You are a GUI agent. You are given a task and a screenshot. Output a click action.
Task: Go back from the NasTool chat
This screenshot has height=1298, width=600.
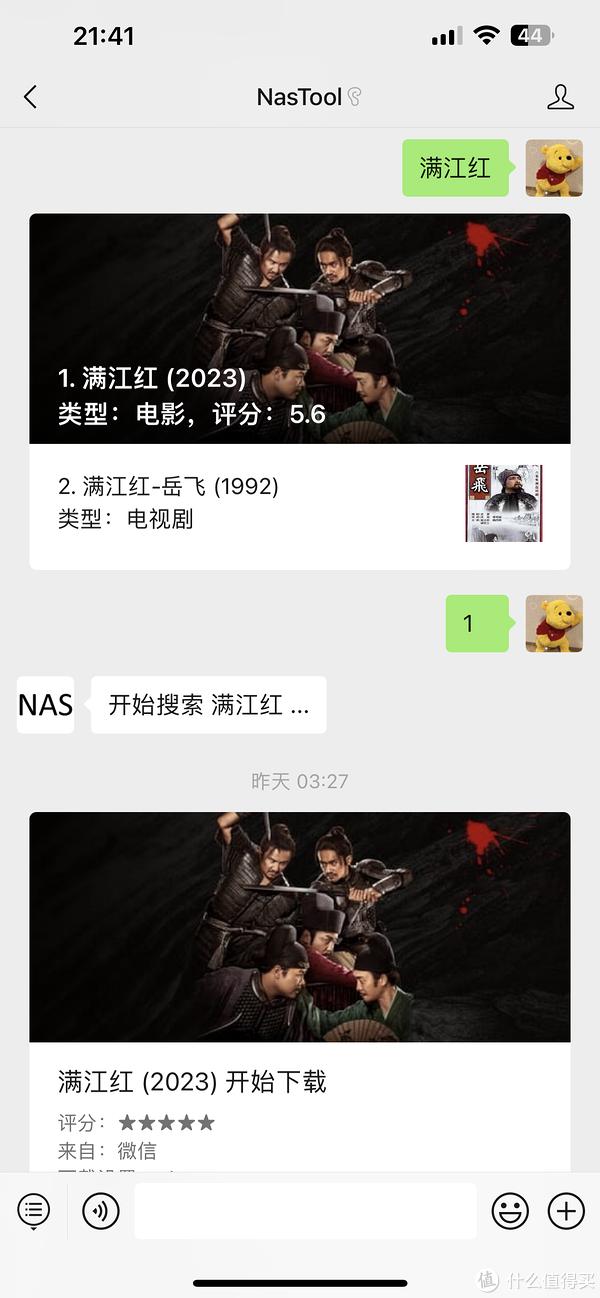tap(30, 96)
